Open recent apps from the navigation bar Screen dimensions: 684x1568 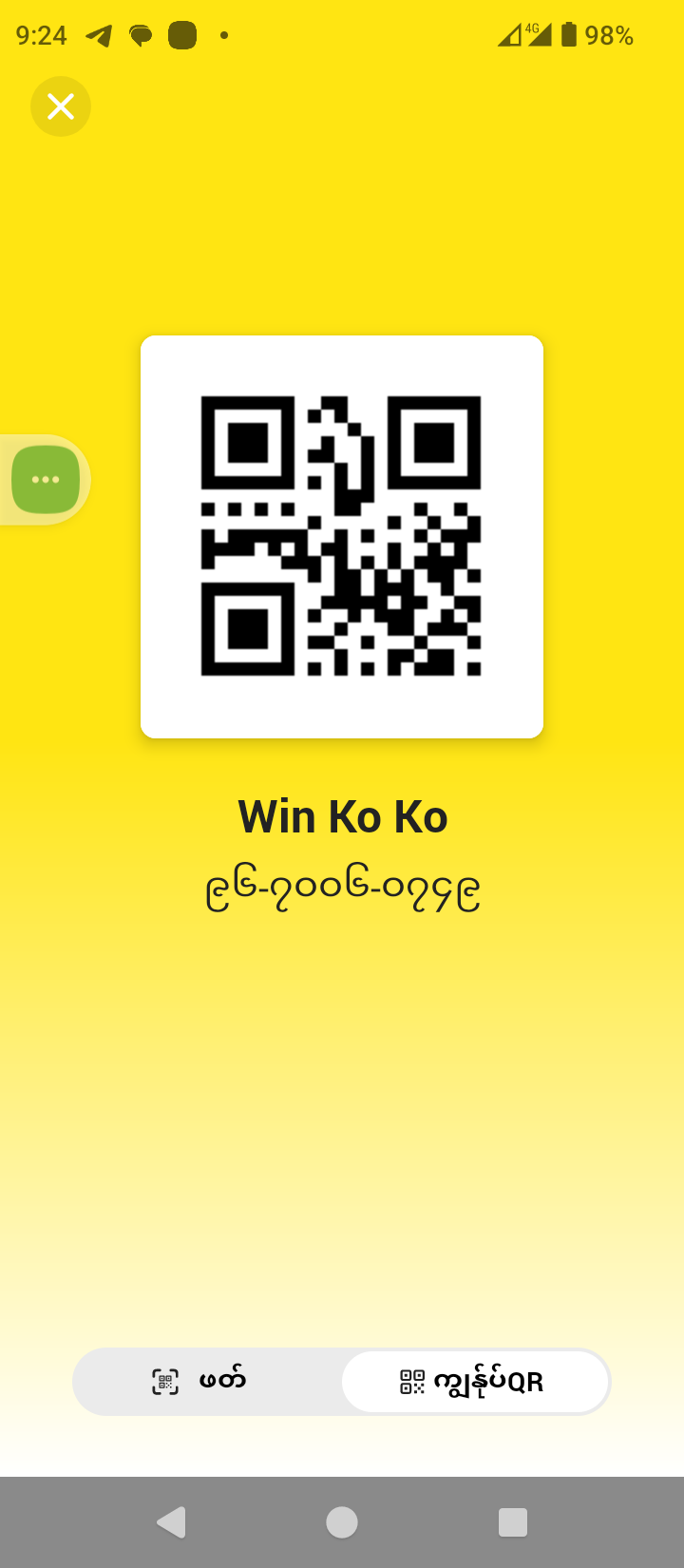[513, 1522]
